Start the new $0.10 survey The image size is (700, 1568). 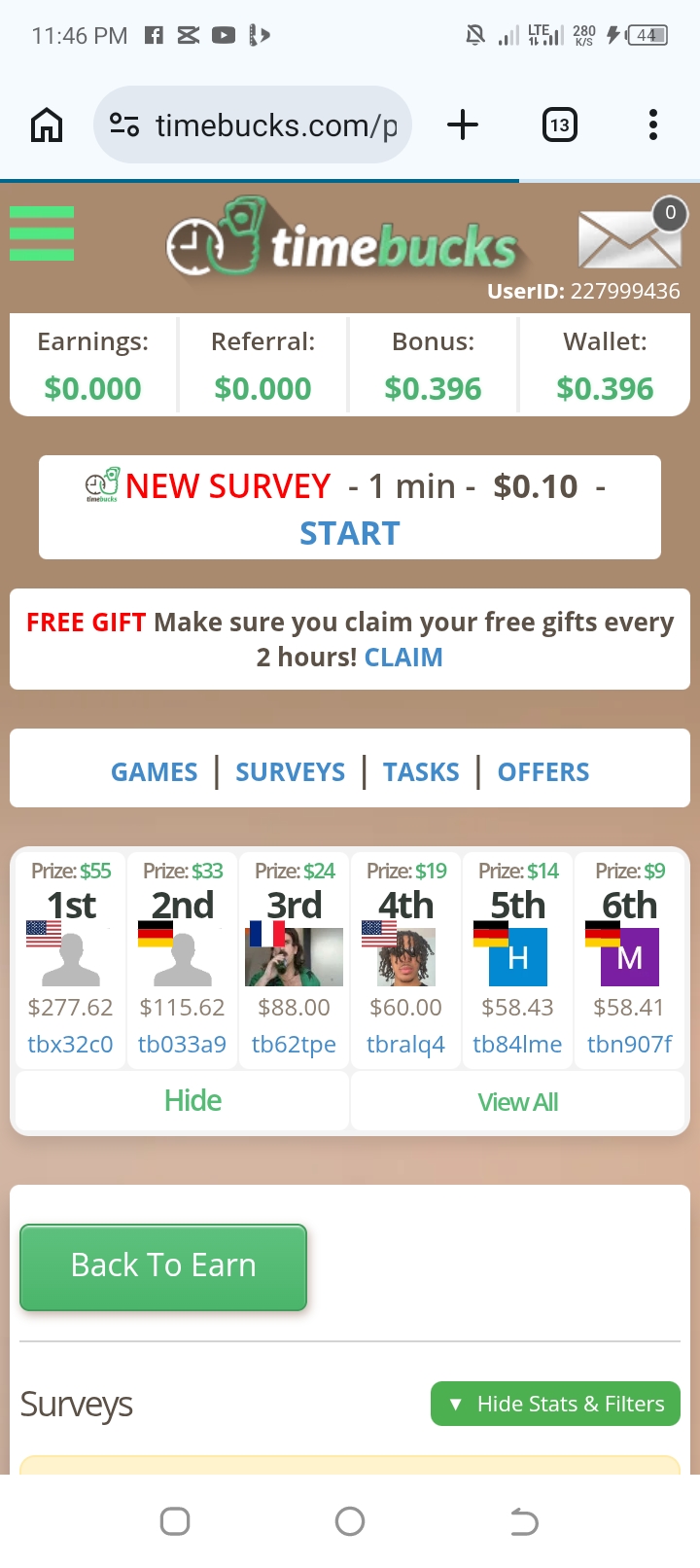(x=349, y=533)
